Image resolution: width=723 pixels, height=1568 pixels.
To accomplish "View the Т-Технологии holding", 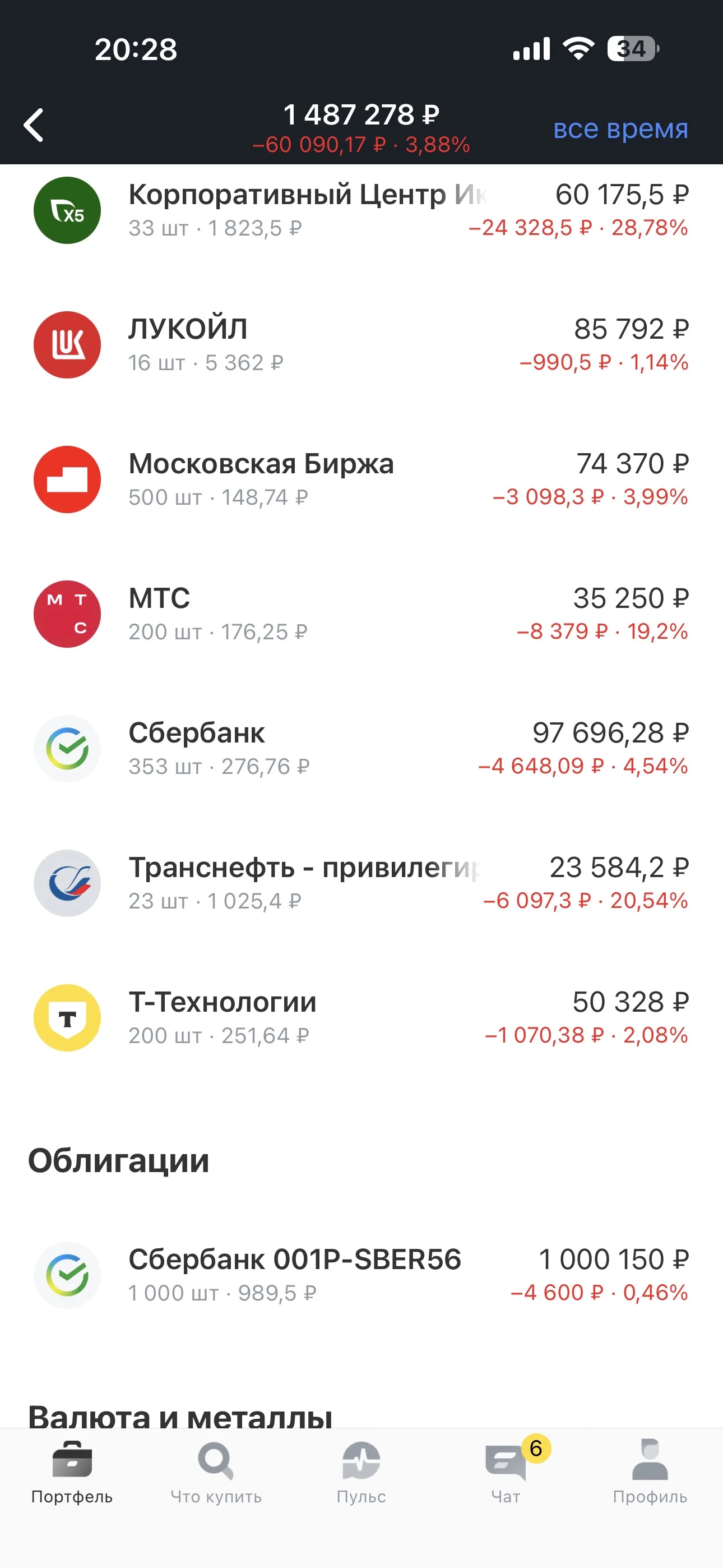I will 361,1018.
